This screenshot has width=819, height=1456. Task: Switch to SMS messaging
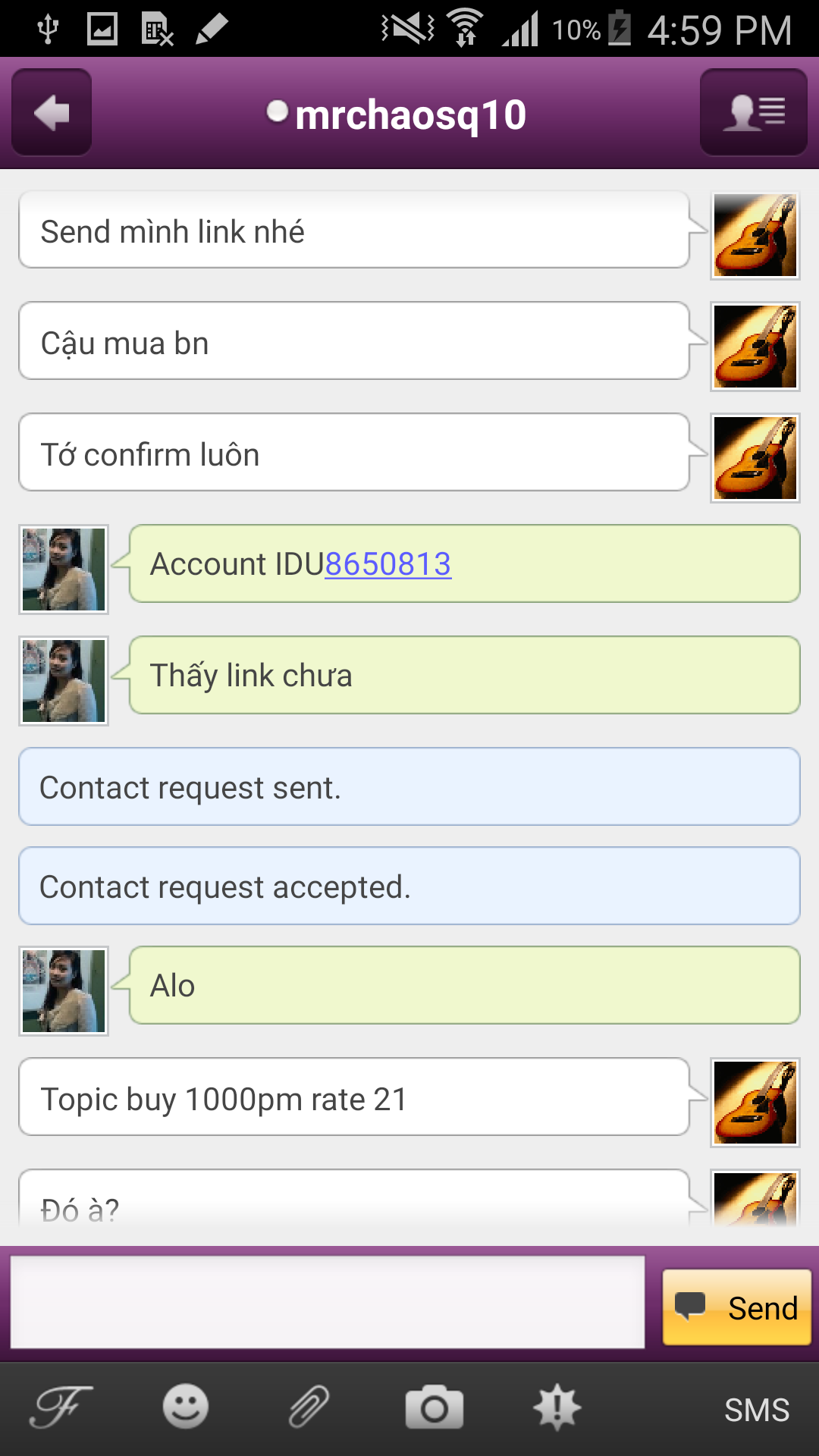click(x=756, y=1410)
